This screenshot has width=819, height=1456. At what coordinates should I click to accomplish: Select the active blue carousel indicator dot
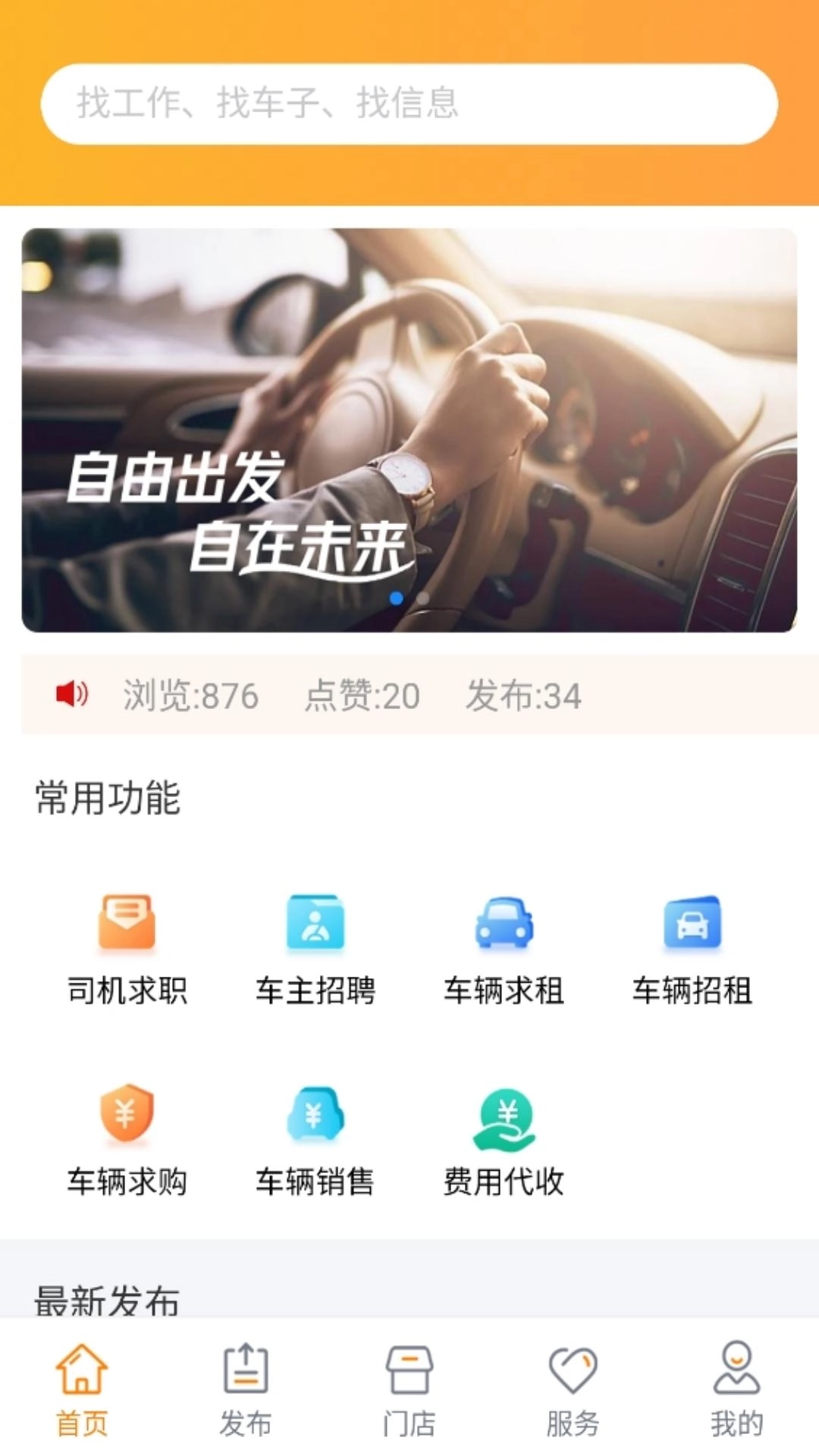point(395,599)
